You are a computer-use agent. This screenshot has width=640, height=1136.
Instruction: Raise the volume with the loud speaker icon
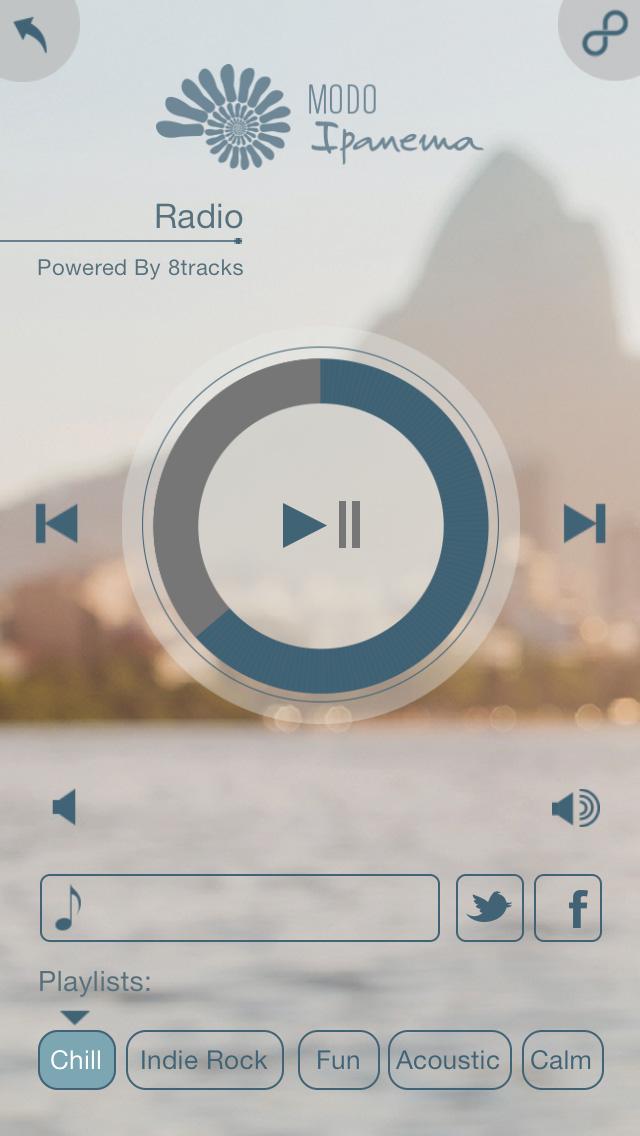click(575, 808)
